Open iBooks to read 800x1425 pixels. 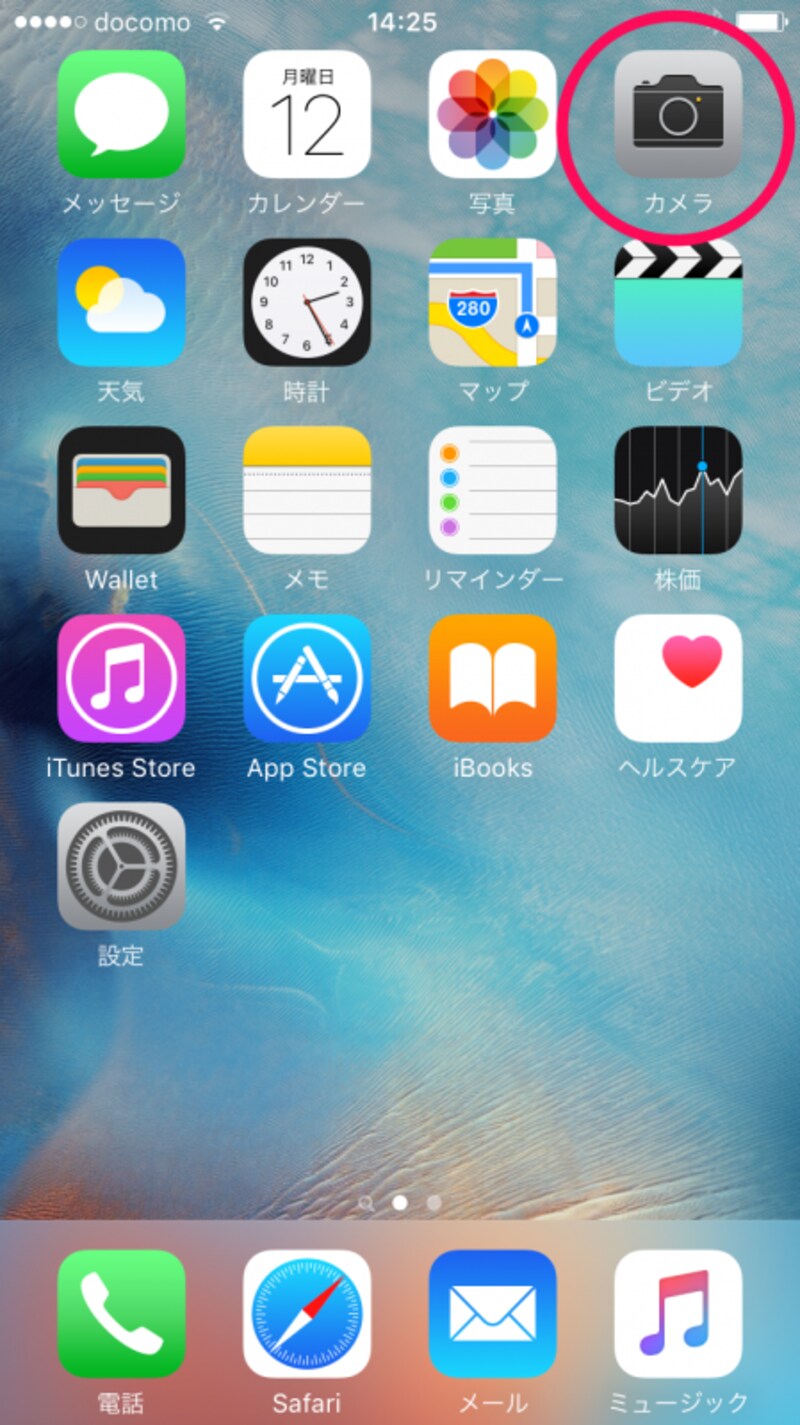[492, 678]
